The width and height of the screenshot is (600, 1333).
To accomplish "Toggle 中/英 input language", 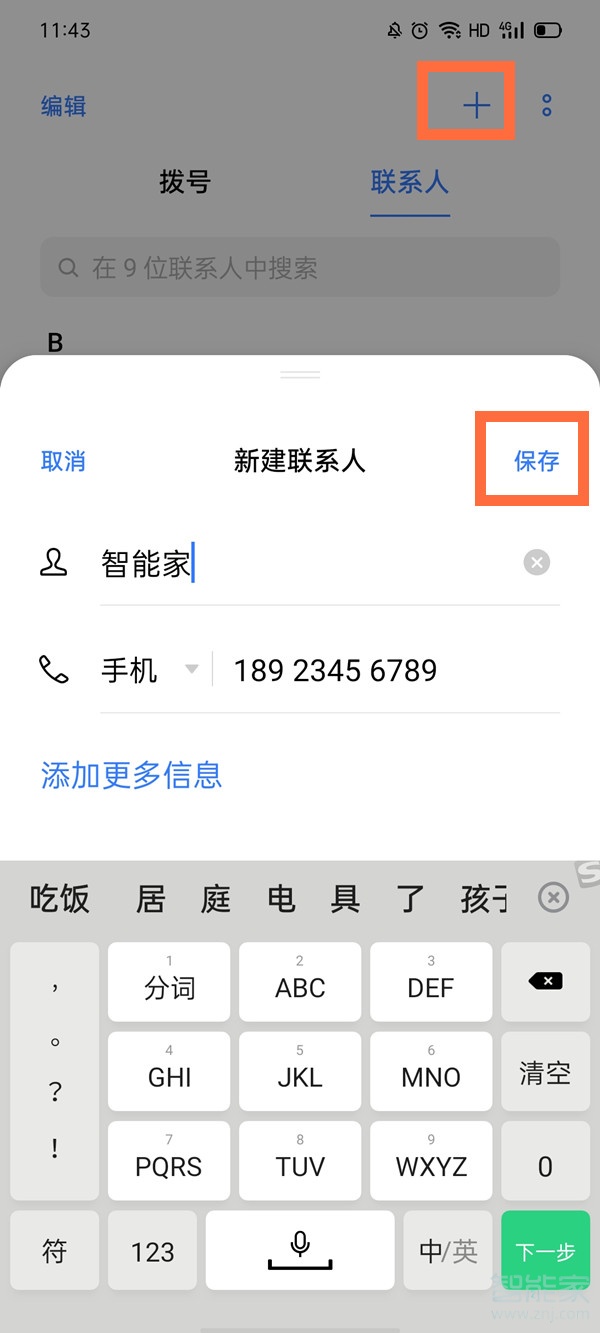I will click(447, 1251).
